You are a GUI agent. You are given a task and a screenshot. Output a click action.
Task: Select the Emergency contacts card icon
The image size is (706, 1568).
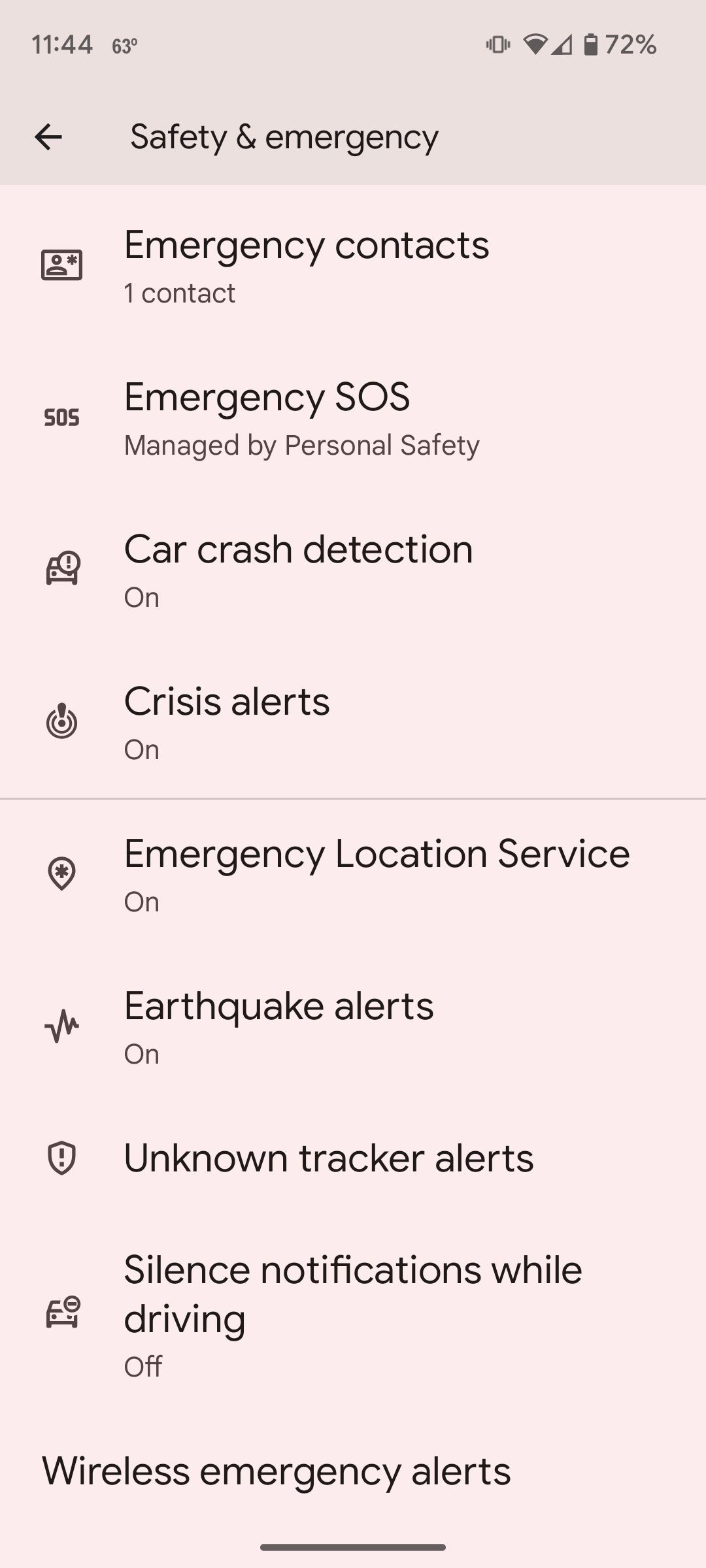point(61,265)
